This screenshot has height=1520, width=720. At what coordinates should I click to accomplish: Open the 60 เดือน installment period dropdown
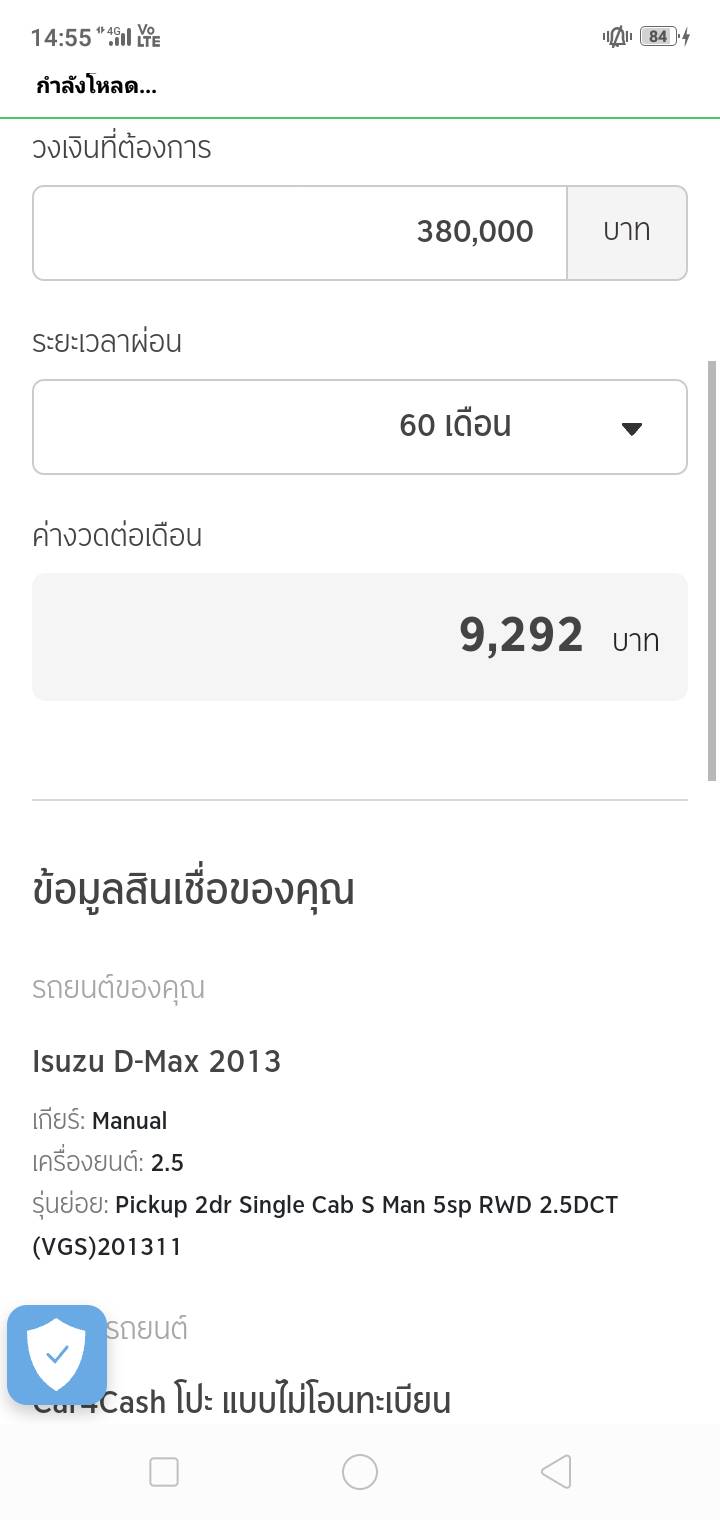pyautogui.click(x=360, y=426)
